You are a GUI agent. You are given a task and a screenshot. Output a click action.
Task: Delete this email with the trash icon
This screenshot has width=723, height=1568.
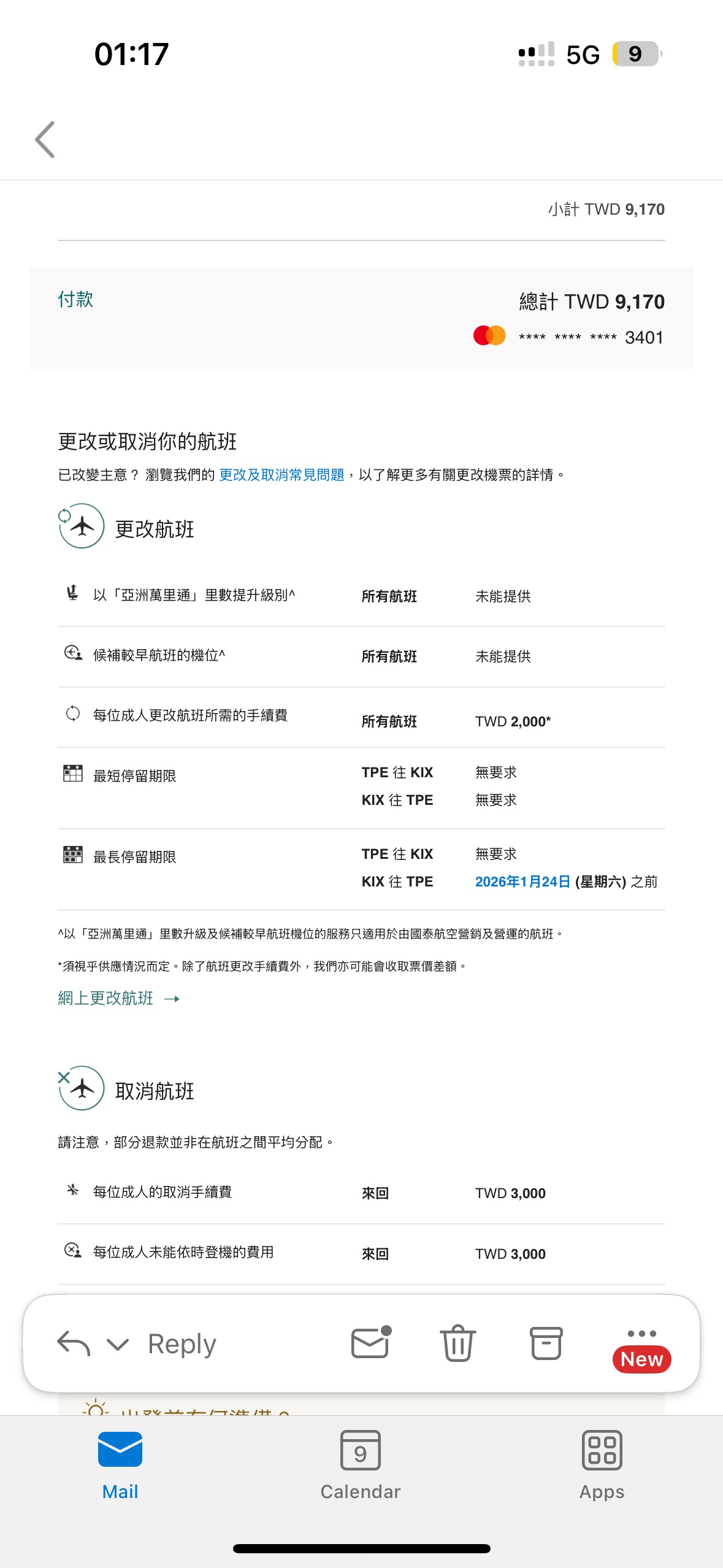pos(458,1343)
